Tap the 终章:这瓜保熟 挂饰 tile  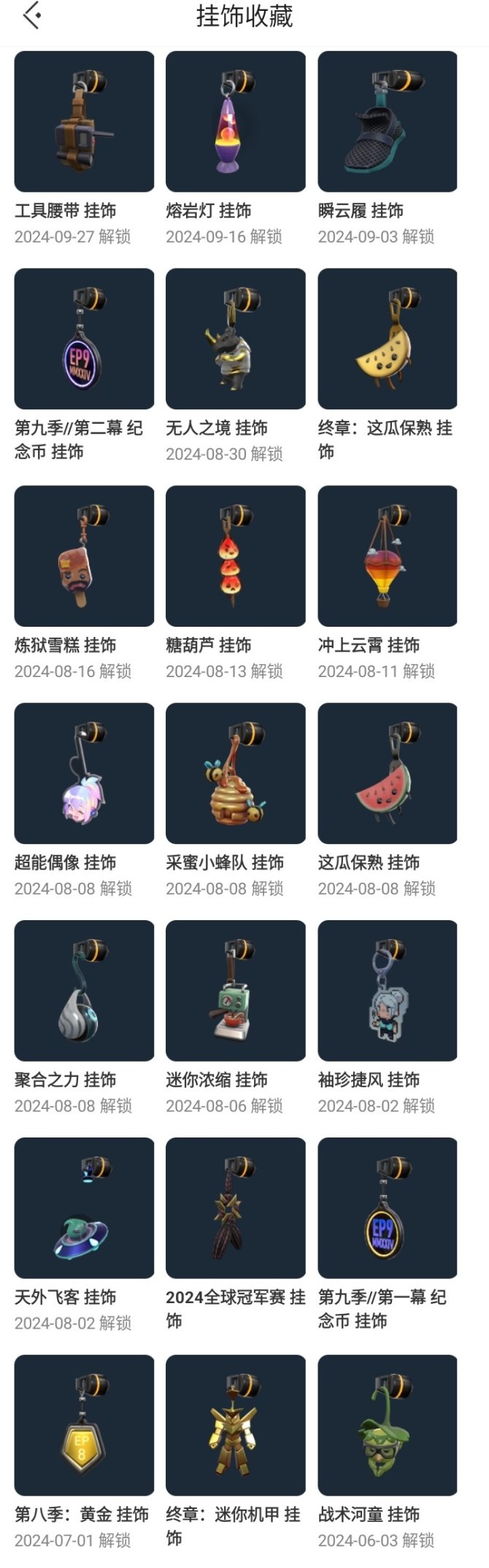pos(387,339)
